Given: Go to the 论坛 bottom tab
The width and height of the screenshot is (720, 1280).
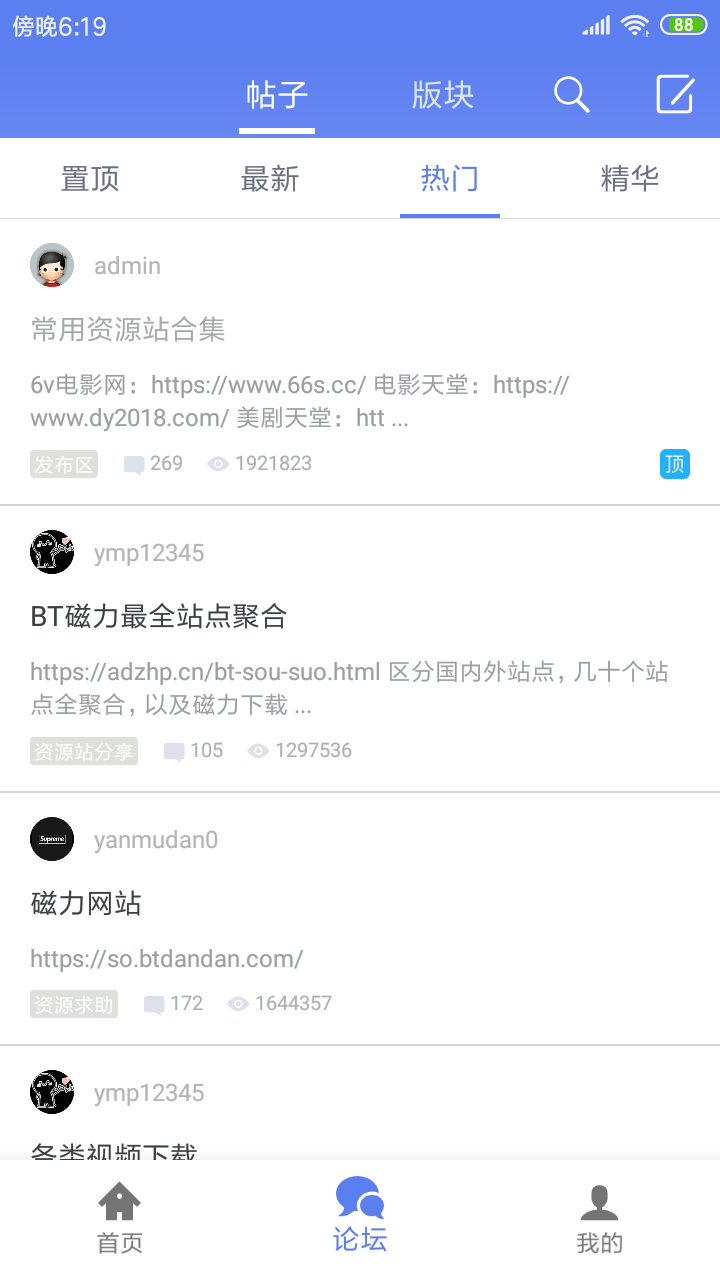Looking at the screenshot, I should tap(360, 1217).
